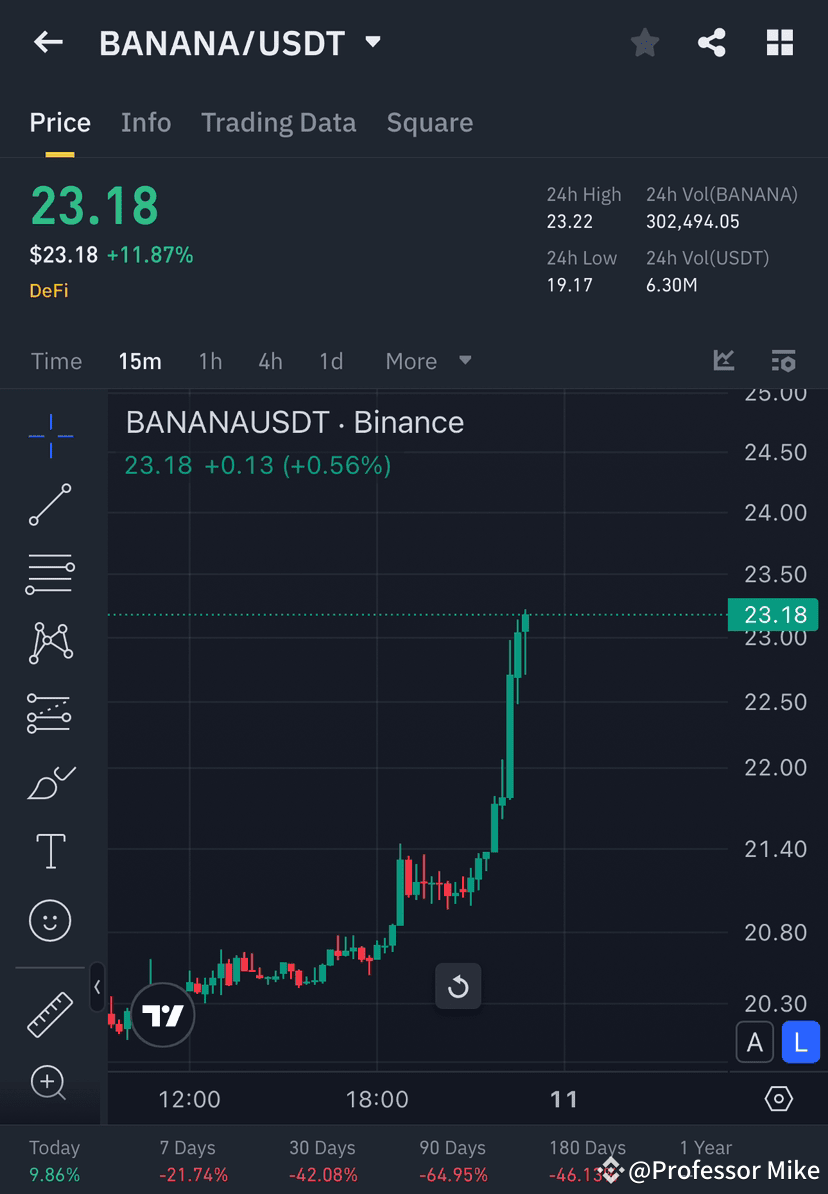The height and width of the screenshot is (1194, 828).
Task: Open the emoji sticker tool
Action: [x=49, y=920]
